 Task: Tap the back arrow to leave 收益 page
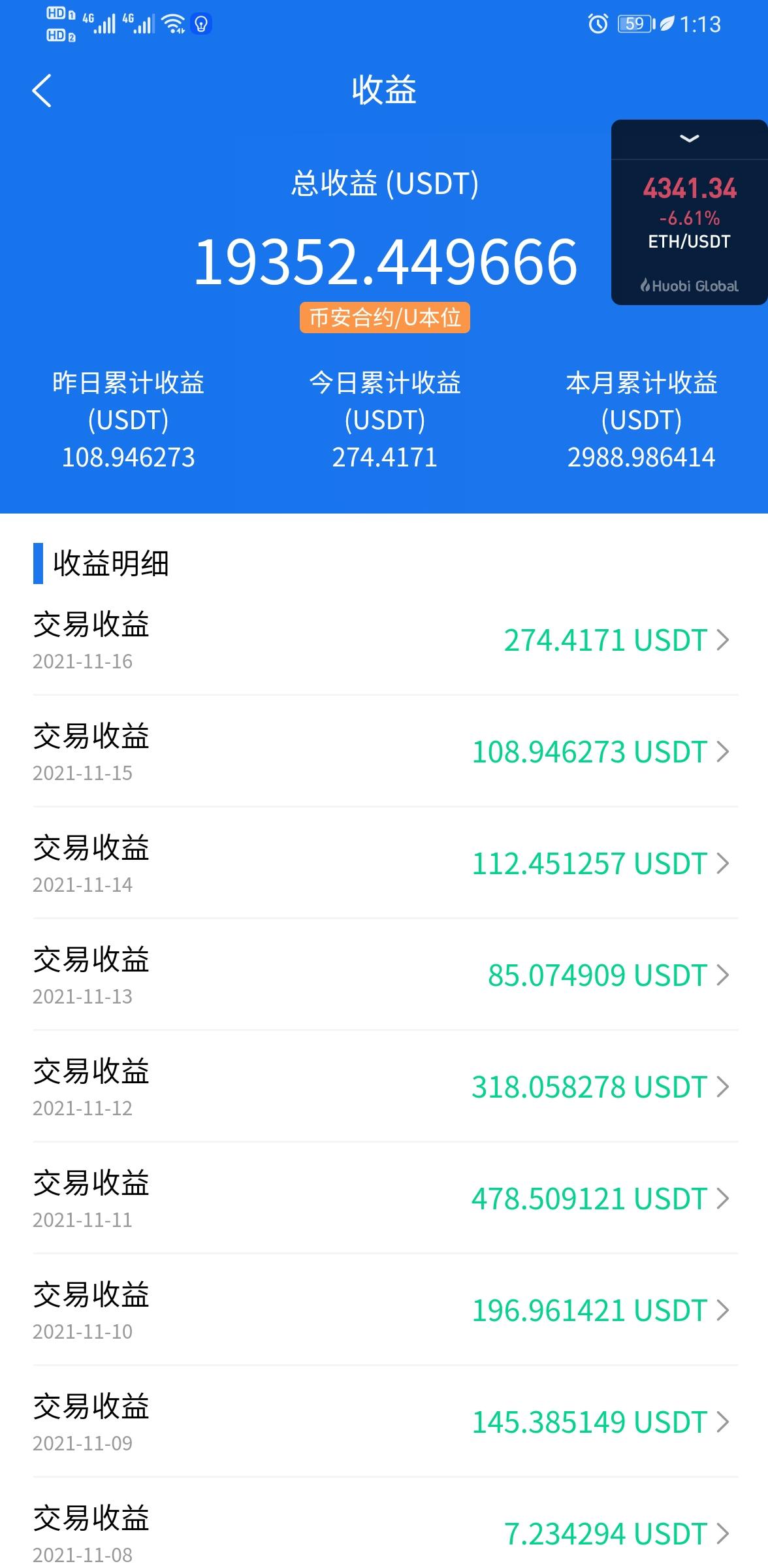pyautogui.click(x=43, y=91)
